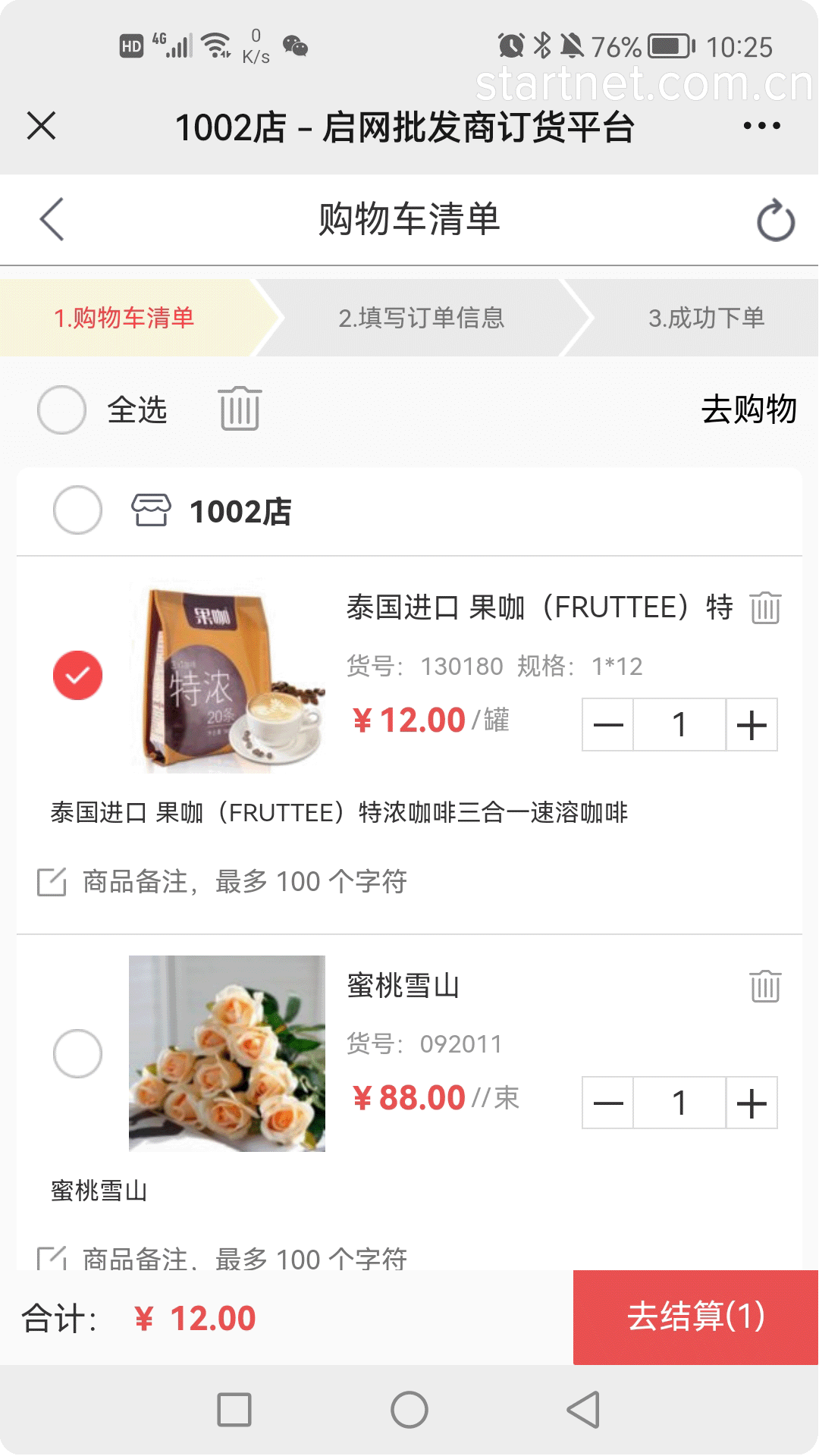The image size is (819, 1456).
Task: Tap the trash icon next to 全选
Action: pyautogui.click(x=240, y=408)
